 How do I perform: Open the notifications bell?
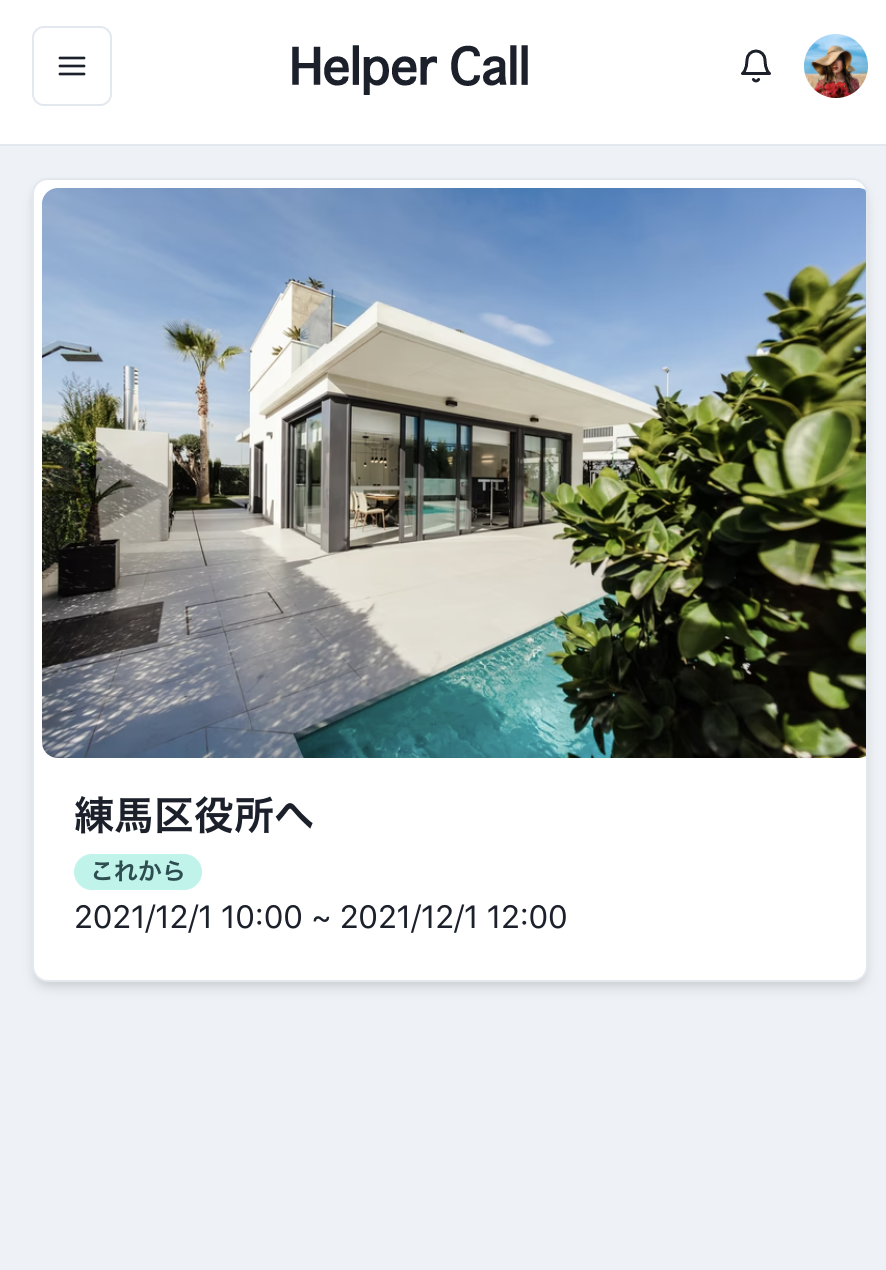point(756,66)
